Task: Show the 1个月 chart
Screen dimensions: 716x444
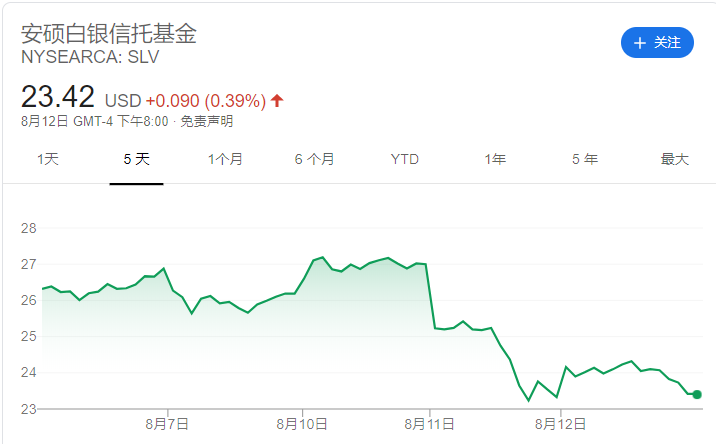Action: pyautogui.click(x=225, y=159)
